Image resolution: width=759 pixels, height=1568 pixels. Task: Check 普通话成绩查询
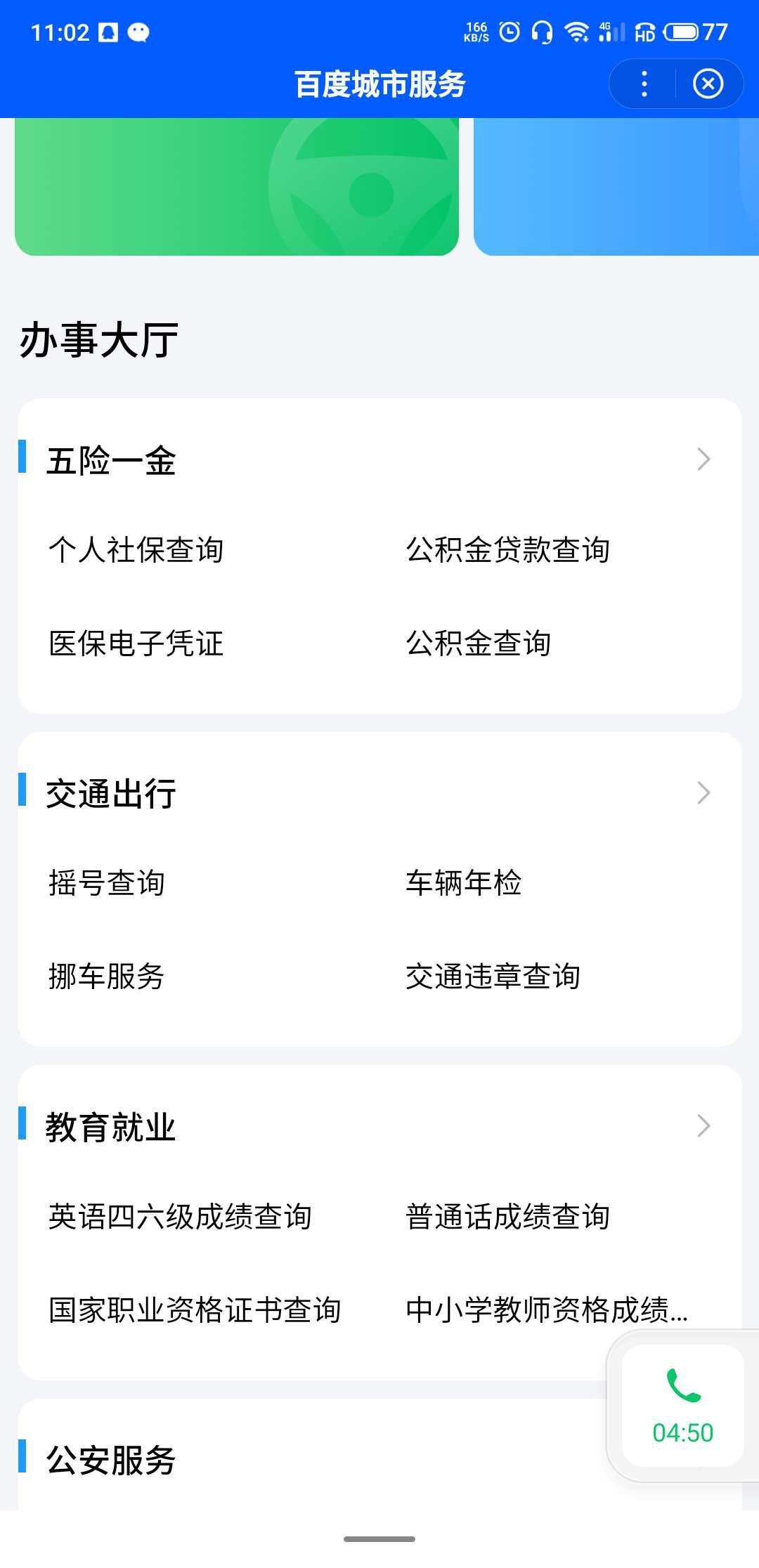coord(507,1217)
